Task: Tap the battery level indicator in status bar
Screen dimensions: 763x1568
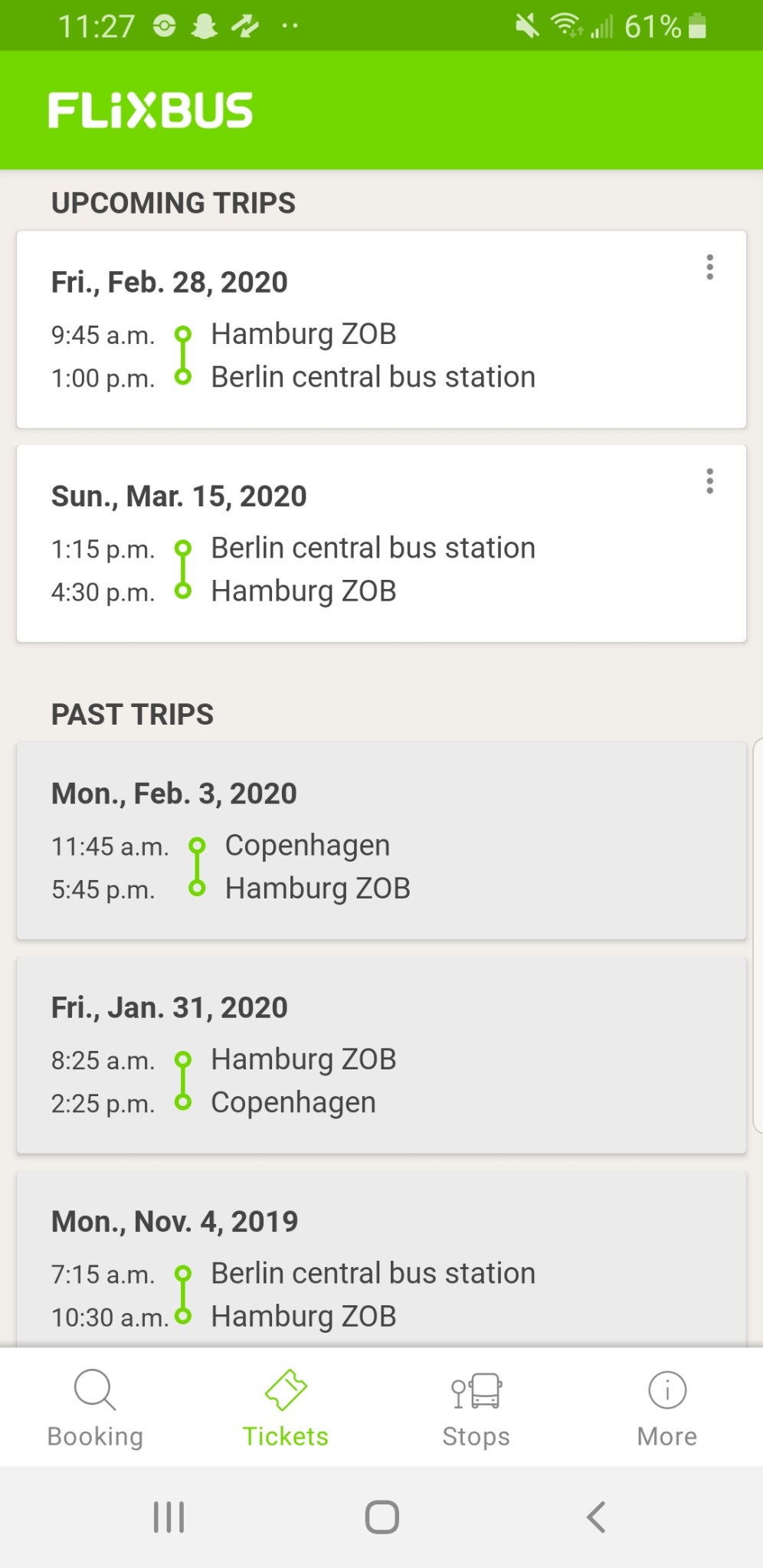Action: pos(696,26)
